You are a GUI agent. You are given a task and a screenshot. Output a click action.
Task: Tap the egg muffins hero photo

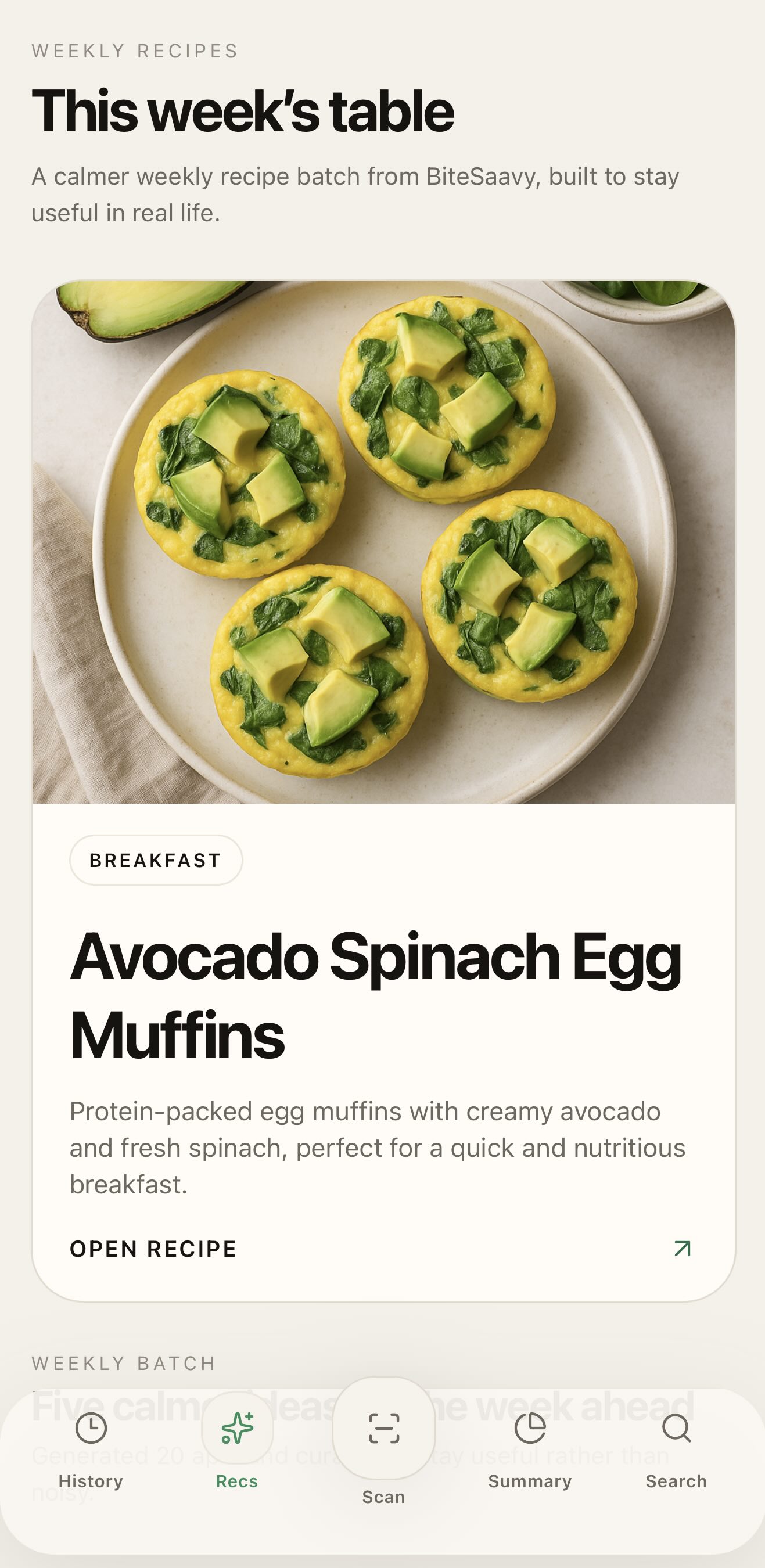pyautogui.click(x=382, y=548)
